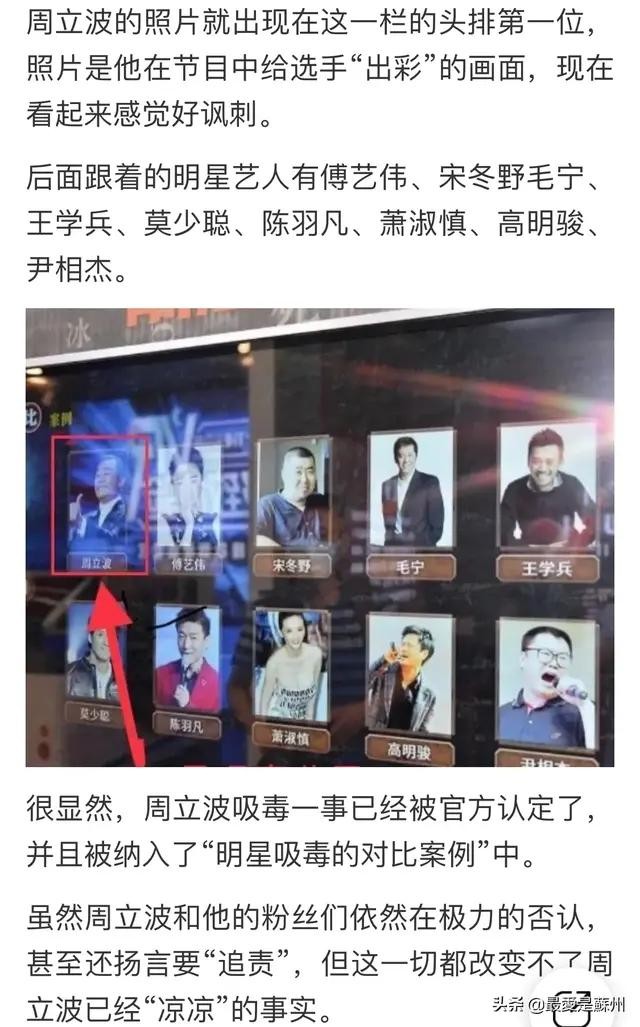This screenshot has width=640, height=1027.
Task: Open the embedded celebrity photo wall image
Action: [x=320, y=538]
